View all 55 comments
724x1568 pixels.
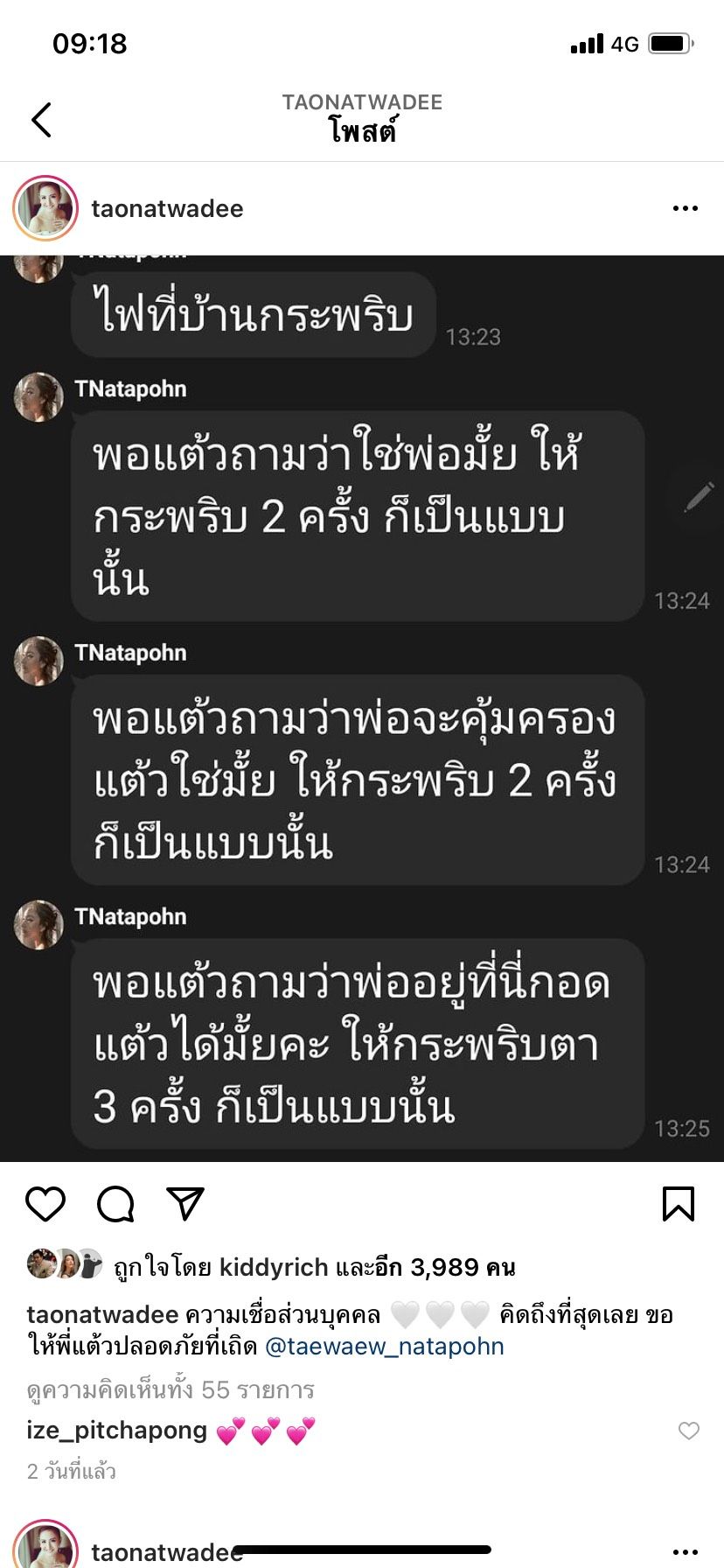tap(171, 1389)
